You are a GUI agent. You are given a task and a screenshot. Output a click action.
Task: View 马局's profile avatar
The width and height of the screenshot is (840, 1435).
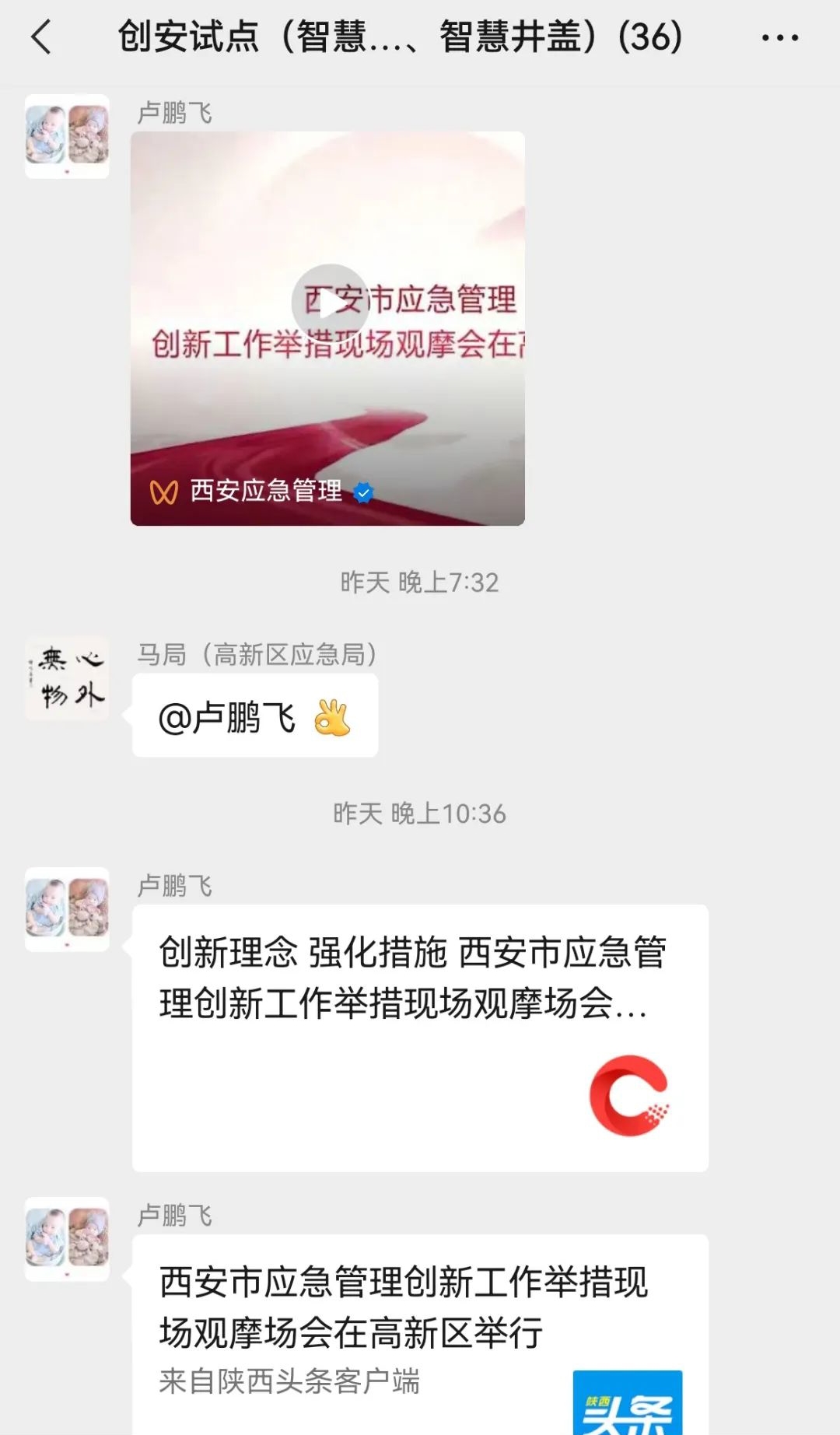tap(67, 678)
